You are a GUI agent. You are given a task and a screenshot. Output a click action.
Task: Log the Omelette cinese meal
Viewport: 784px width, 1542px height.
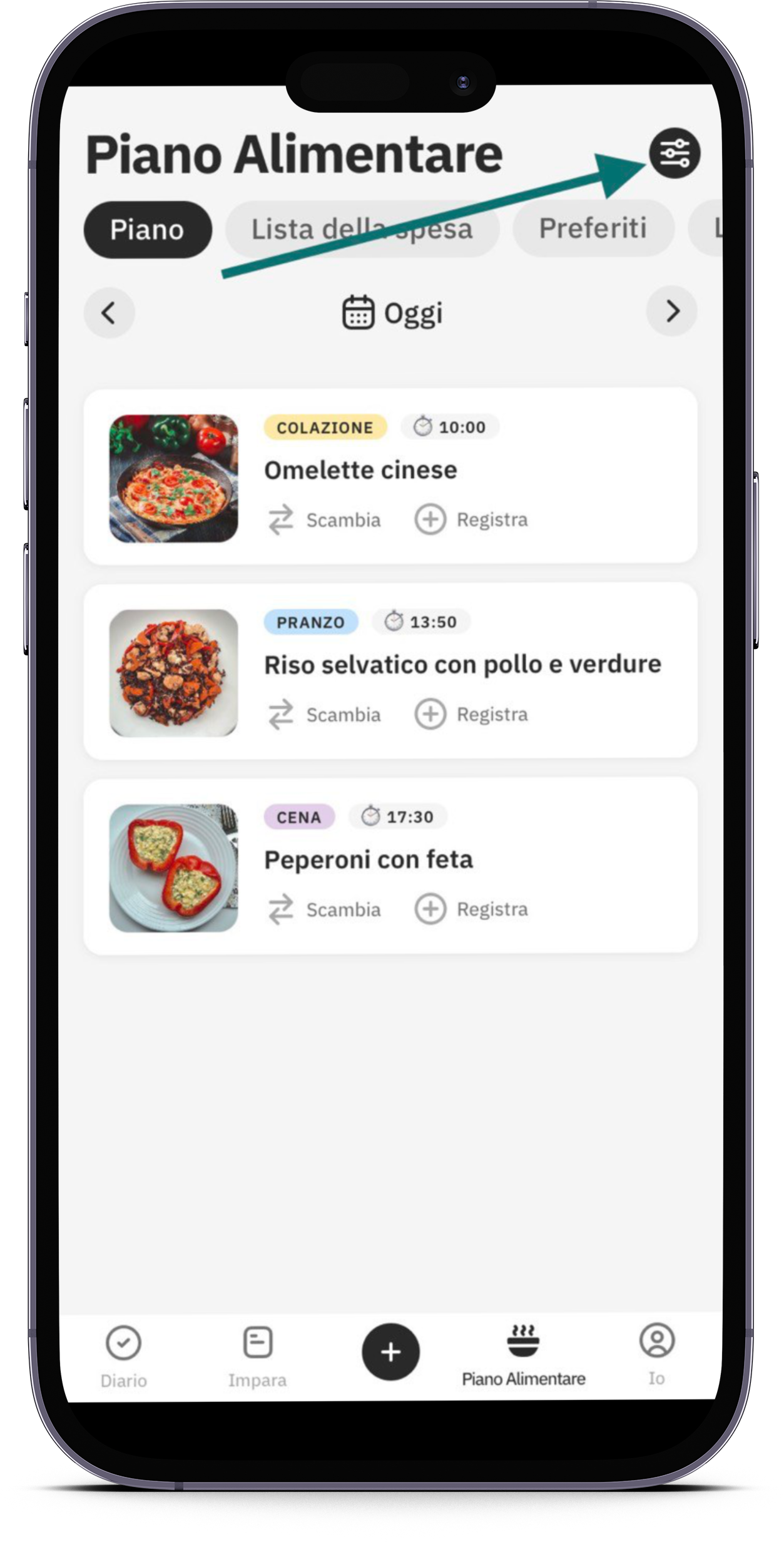point(472,519)
